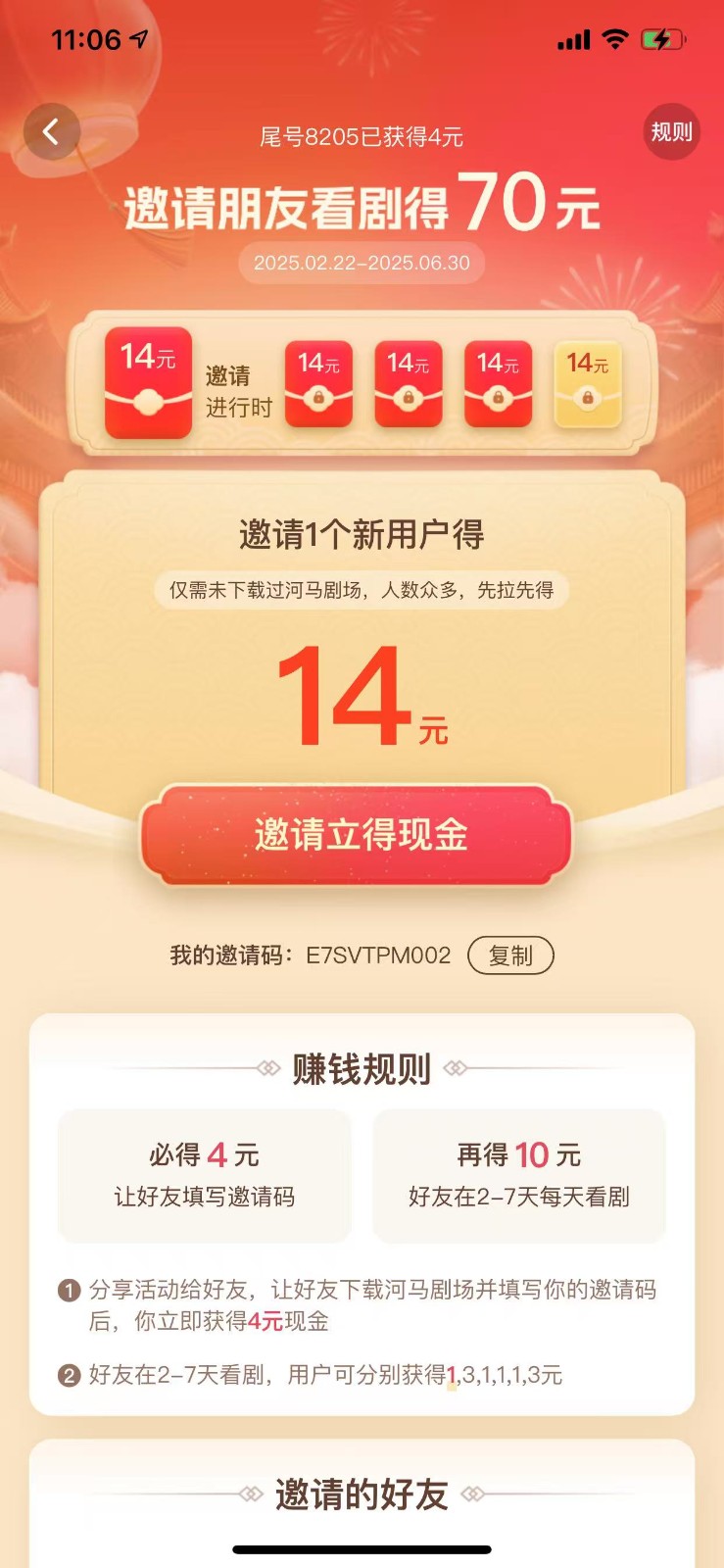Tap 复制 to copy invitation code
The width and height of the screenshot is (724, 1568).
click(x=510, y=955)
